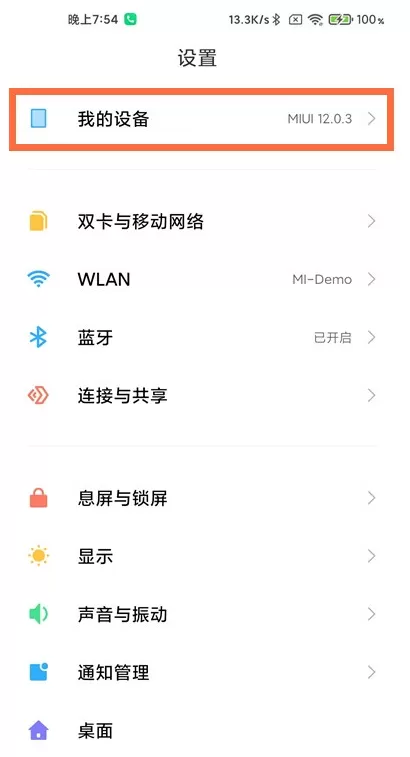Open 桌面 settings
The height and width of the screenshot is (757, 410).
[x=201, y=730]
